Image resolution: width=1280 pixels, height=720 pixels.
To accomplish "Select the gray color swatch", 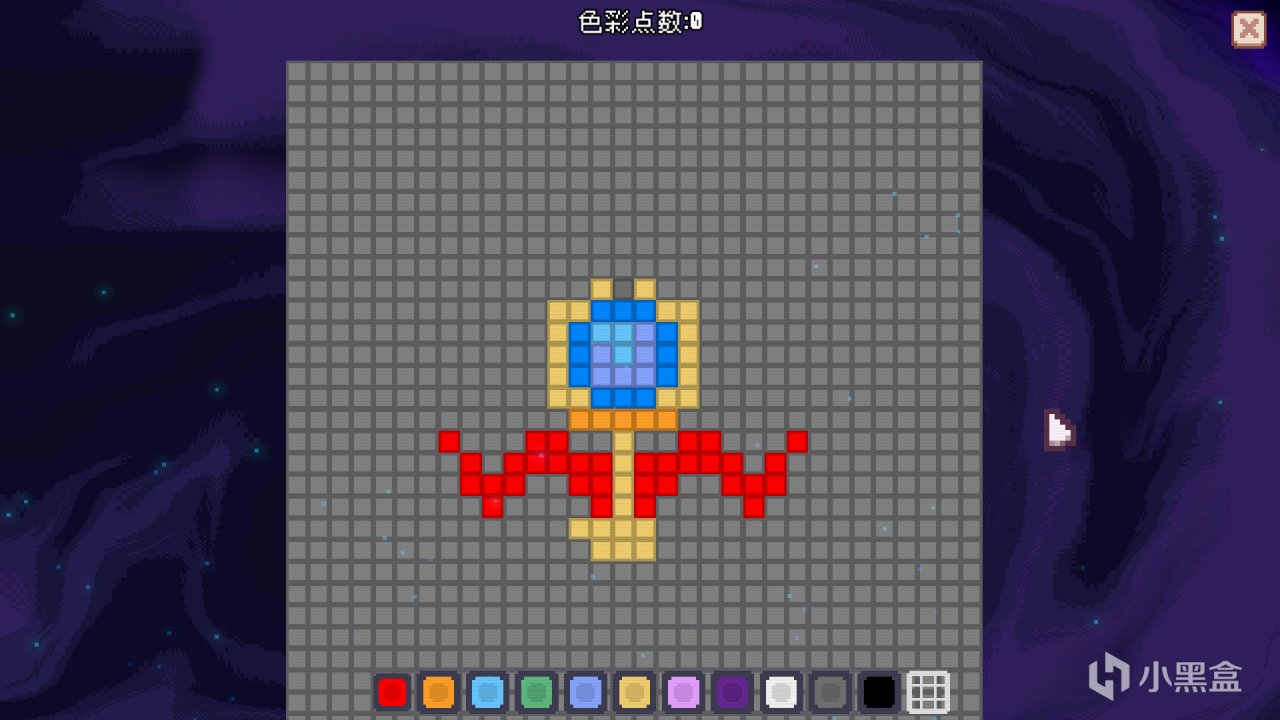I will tap(830, 692).
